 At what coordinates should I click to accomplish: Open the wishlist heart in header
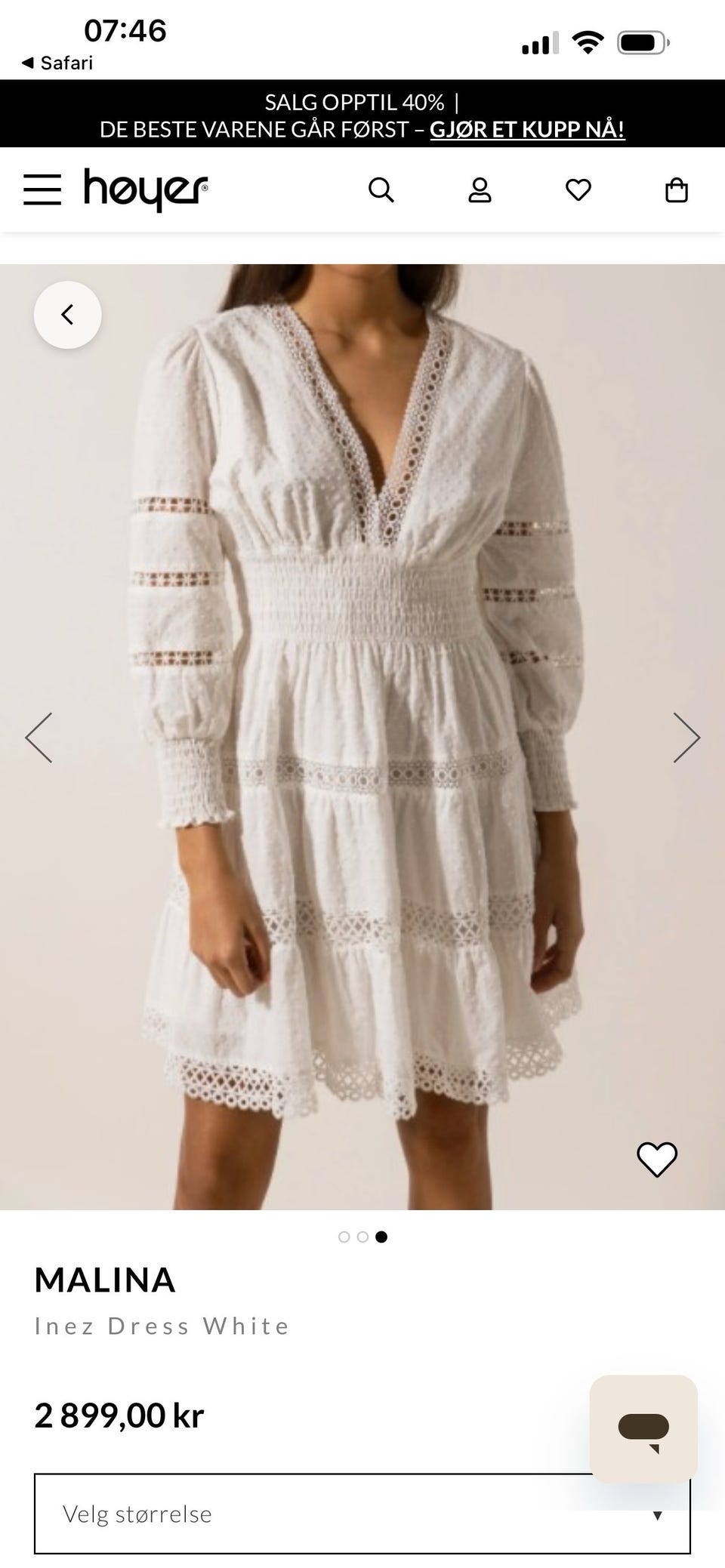[x=578, y=190]
